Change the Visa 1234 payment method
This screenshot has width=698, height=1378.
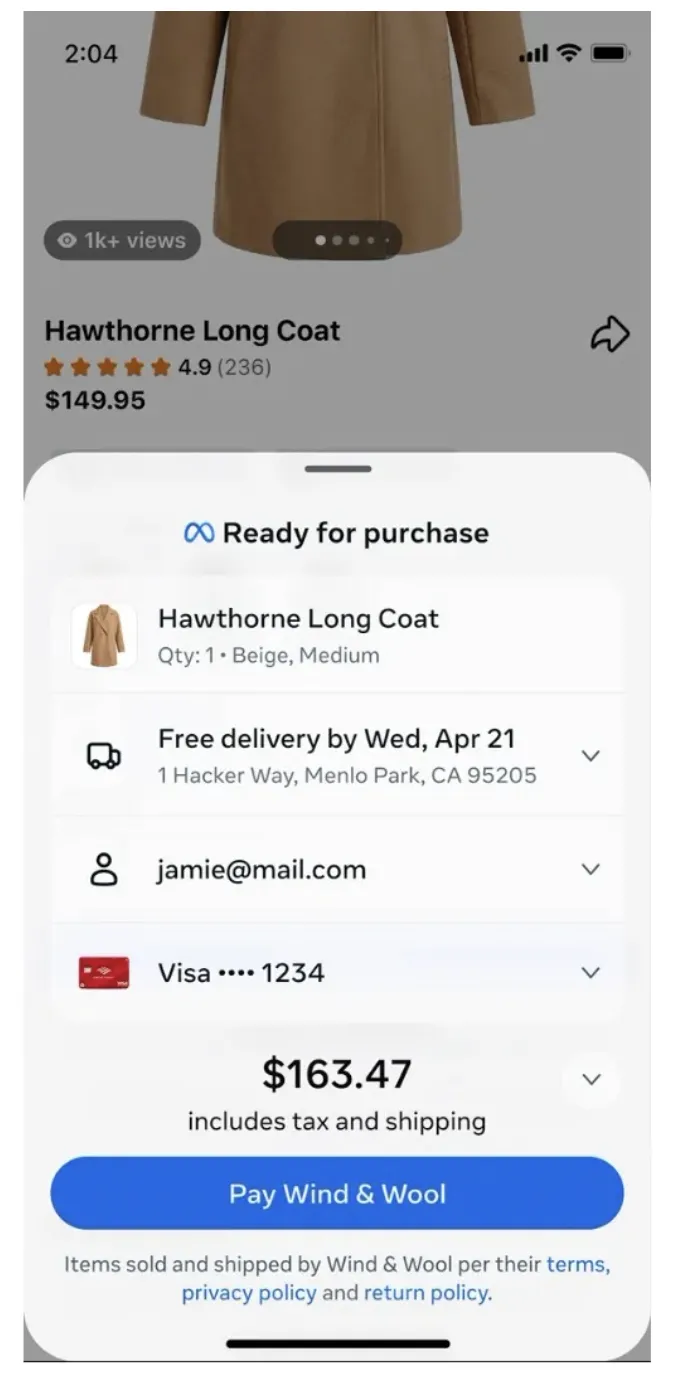591,973
